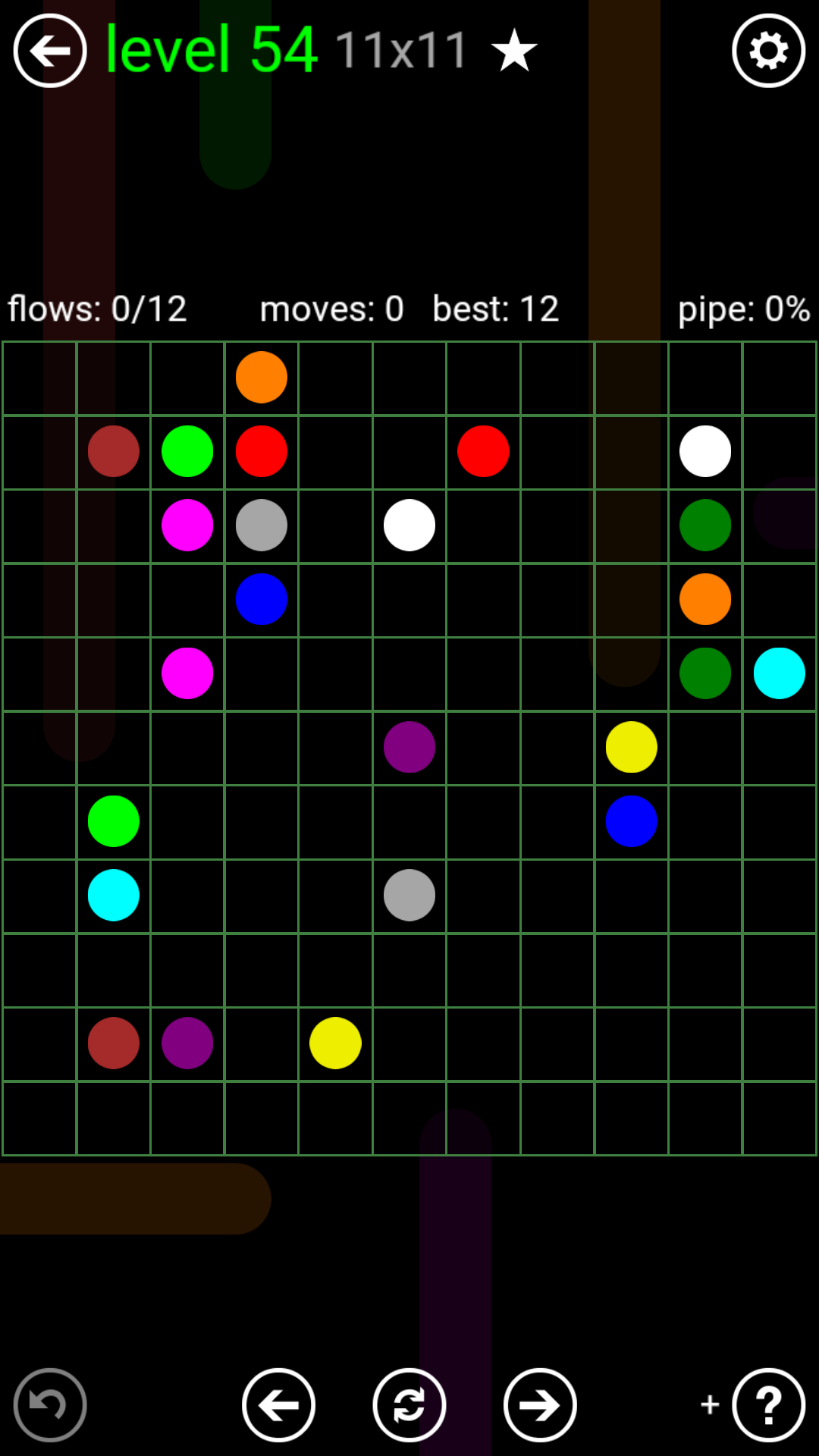819x1456 pixels.
Task: Go to the previous level
Action: 278,1404
